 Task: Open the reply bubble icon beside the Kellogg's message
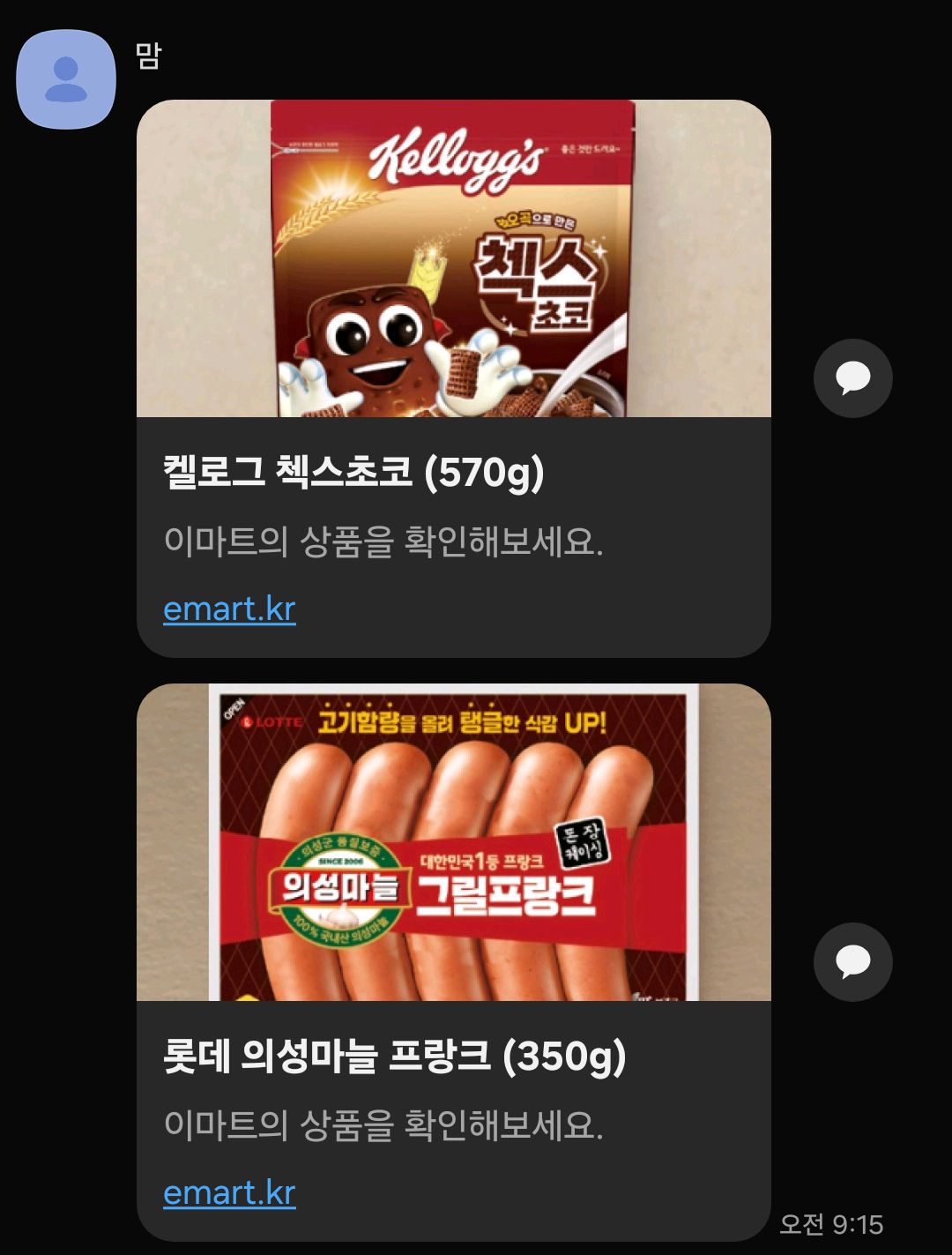[x=852, y=377]
